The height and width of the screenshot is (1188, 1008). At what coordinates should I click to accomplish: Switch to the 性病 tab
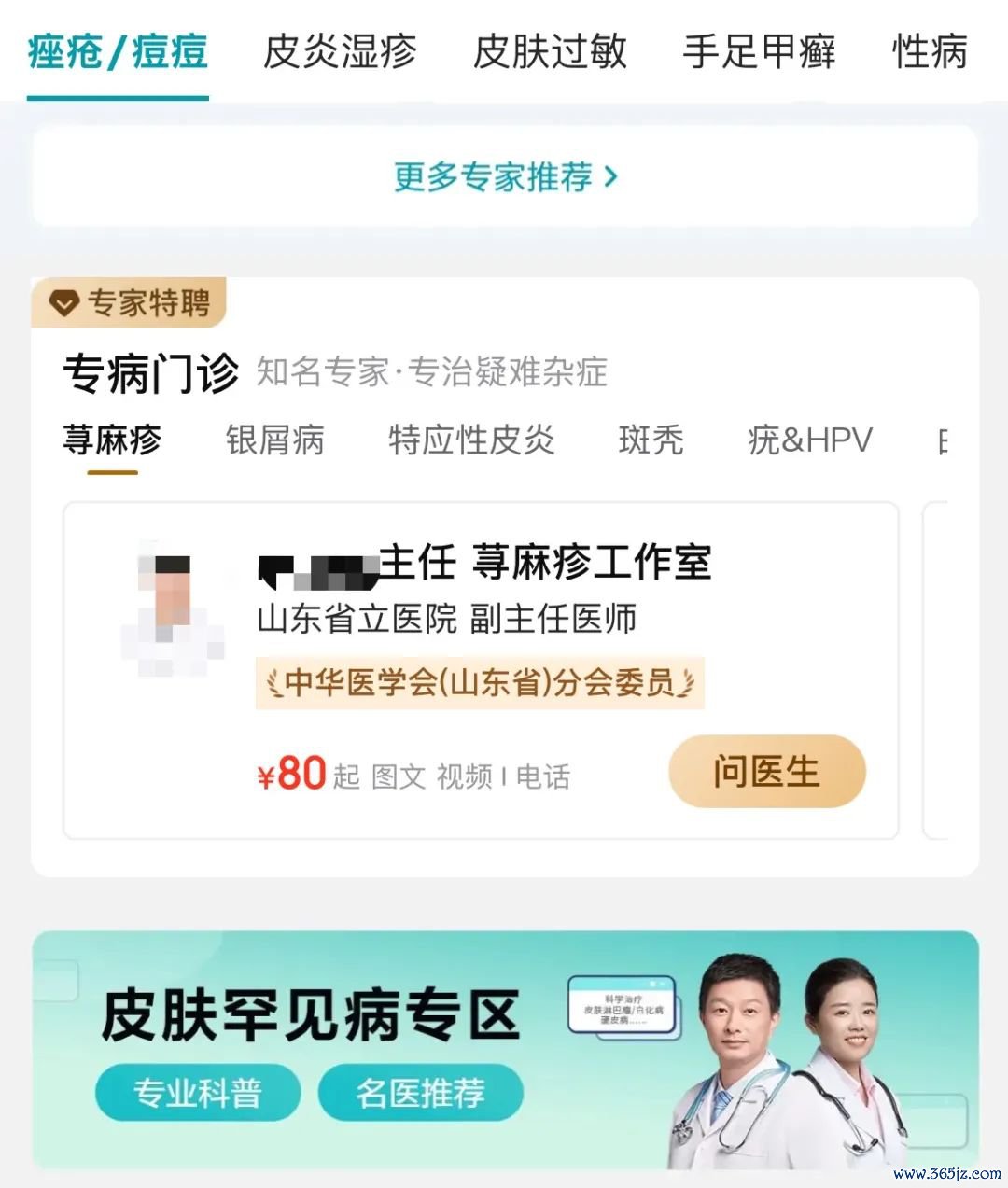coord(930,52)
